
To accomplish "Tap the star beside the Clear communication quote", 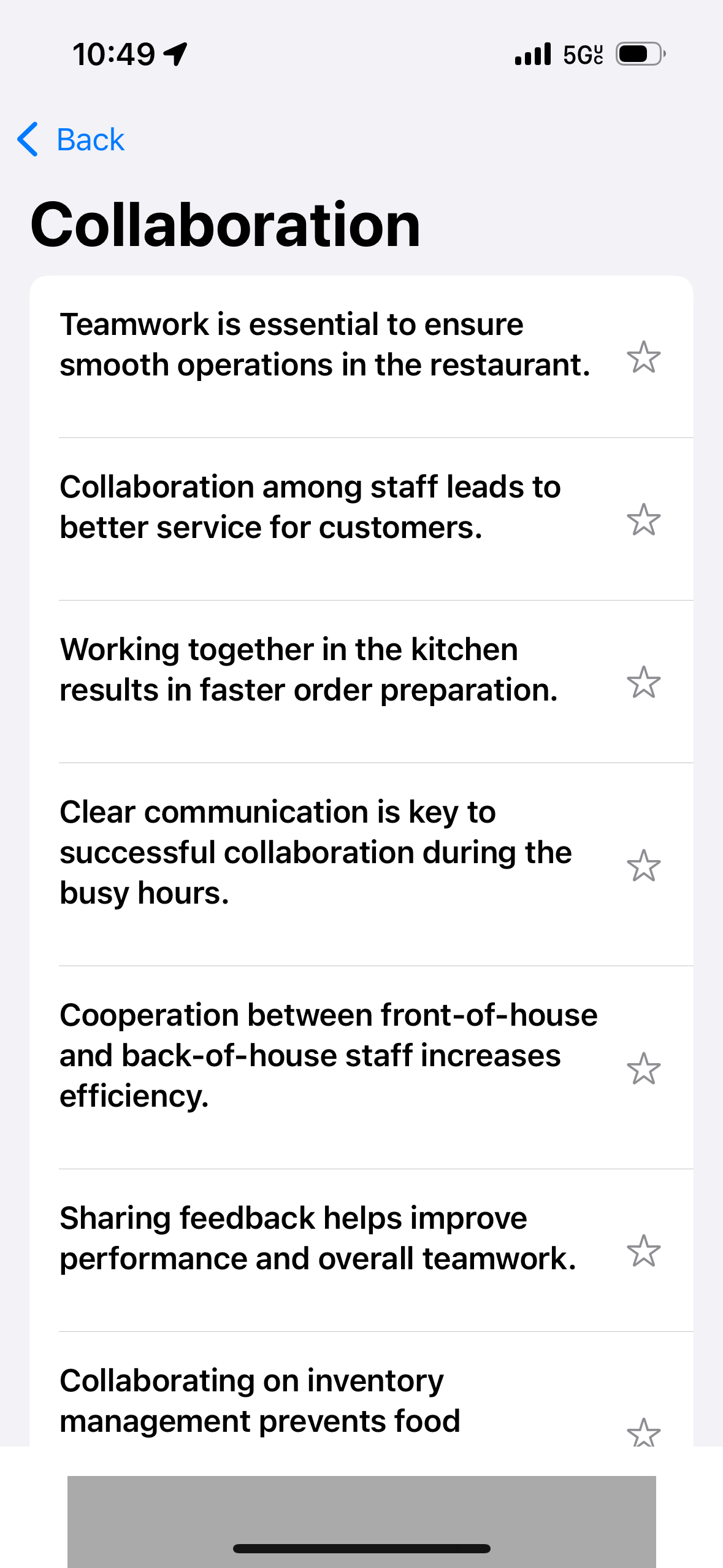I will click(x=643, y=866).
